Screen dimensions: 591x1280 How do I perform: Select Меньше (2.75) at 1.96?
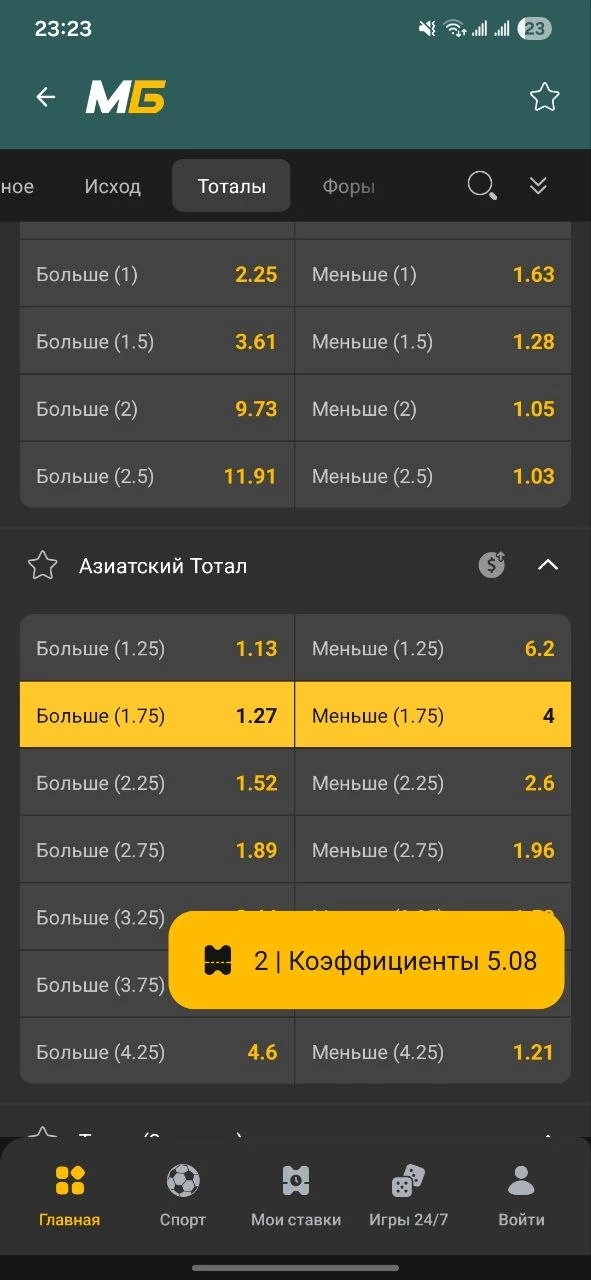coord(433,850)
